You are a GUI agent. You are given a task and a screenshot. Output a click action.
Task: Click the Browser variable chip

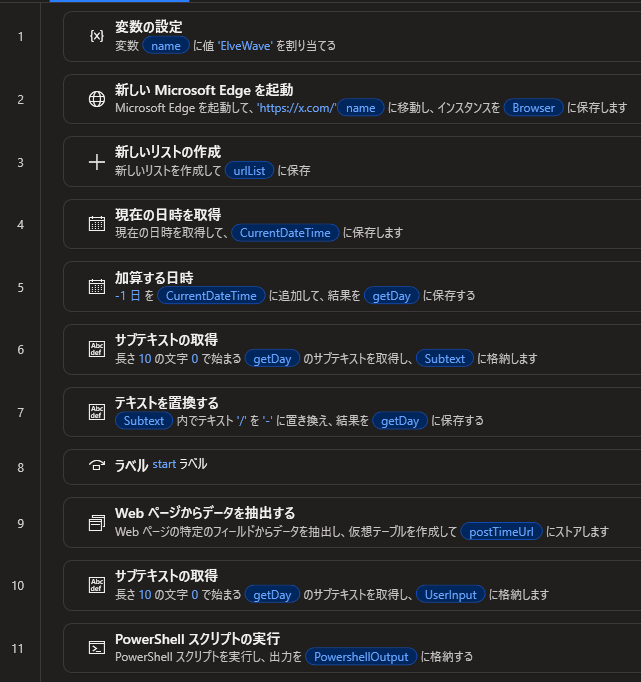pos(534,108)
